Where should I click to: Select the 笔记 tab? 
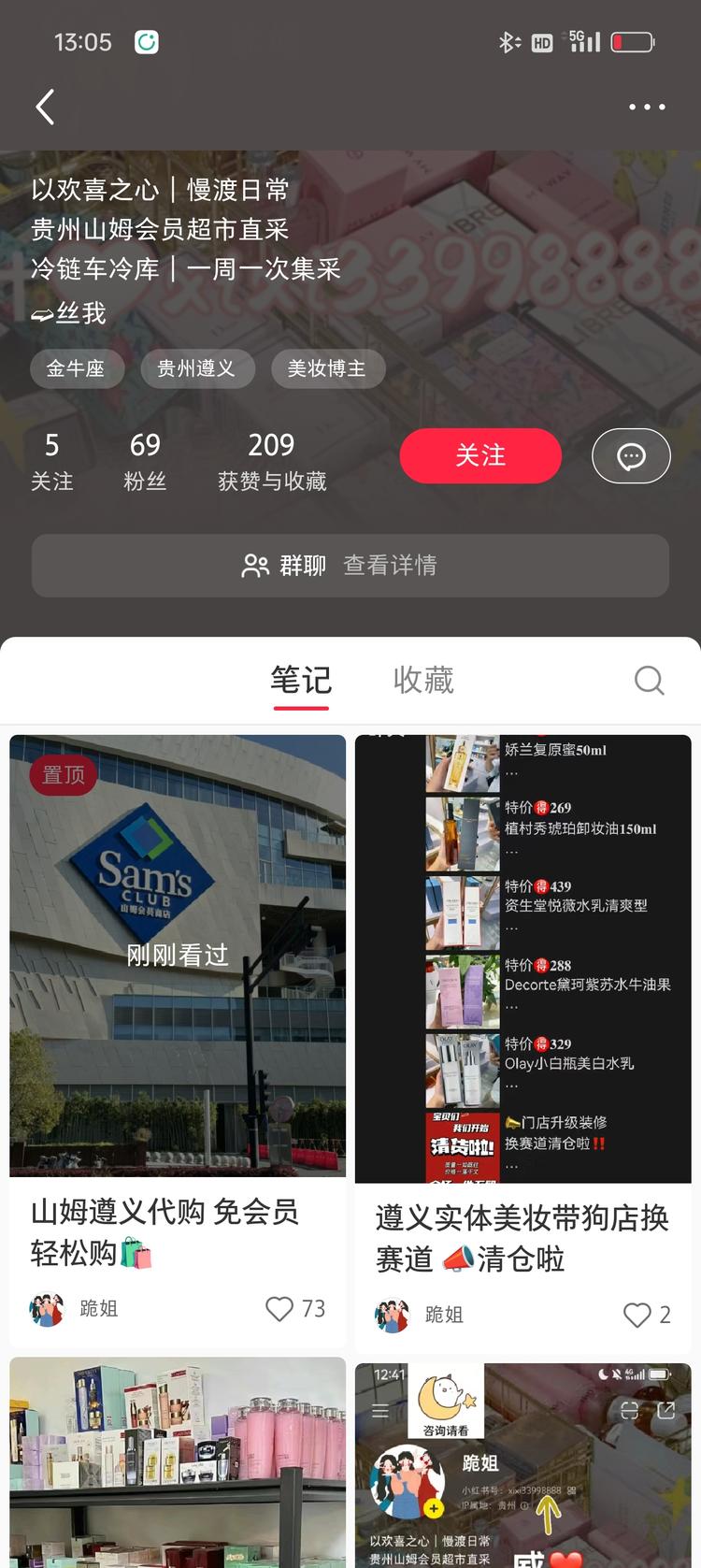[301, 681]
